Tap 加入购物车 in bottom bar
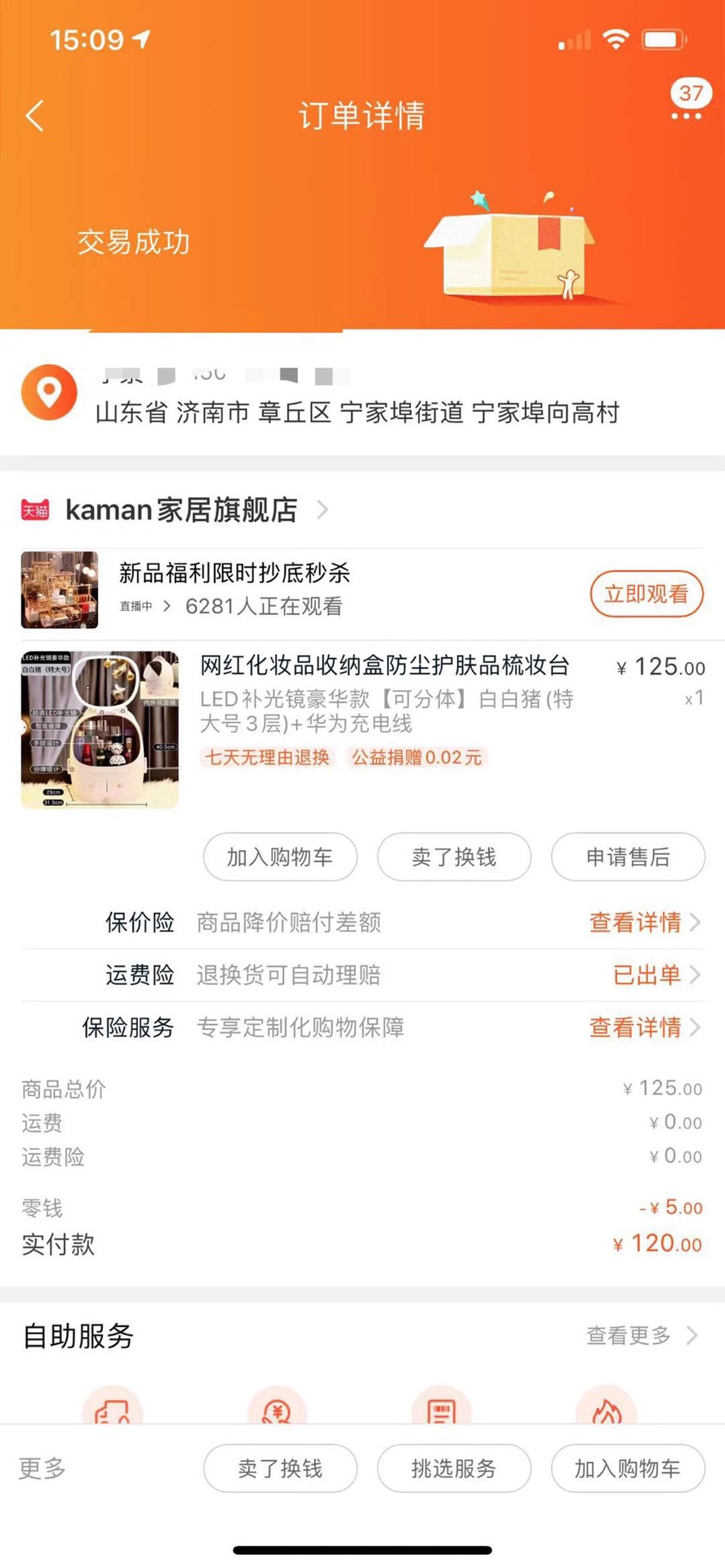The height and width of the screenshot is (1568, 725). pos(628,1468)
